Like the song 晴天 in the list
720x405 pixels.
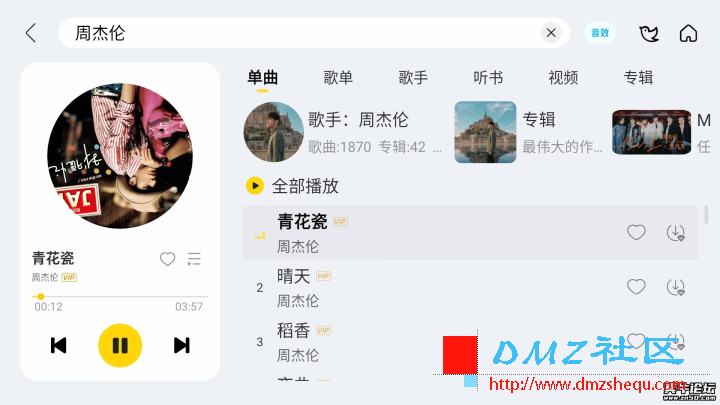pos(636,287)
